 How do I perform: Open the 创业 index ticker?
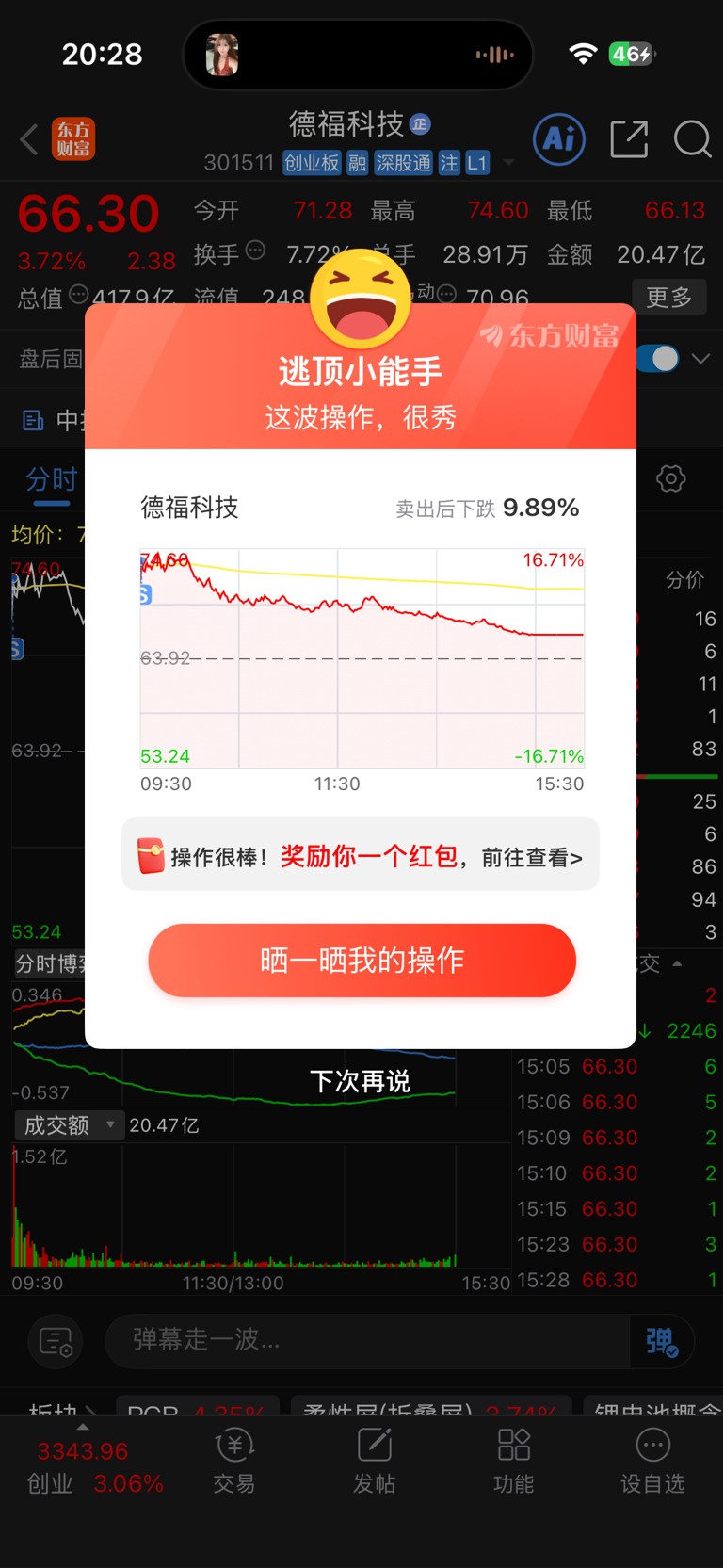94,1467
